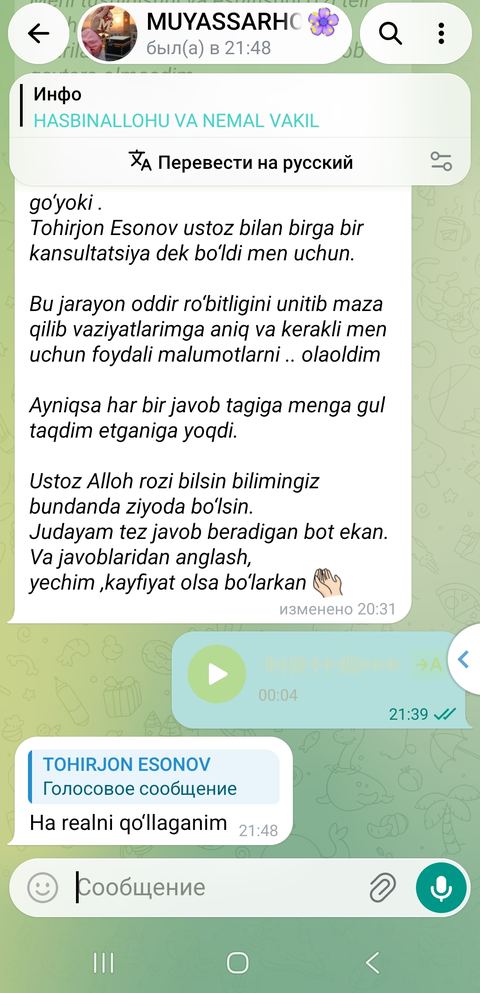The width and height of the screenshot is (480, 993).
Task: Open translation settings sliders icon
Action: 441,161
